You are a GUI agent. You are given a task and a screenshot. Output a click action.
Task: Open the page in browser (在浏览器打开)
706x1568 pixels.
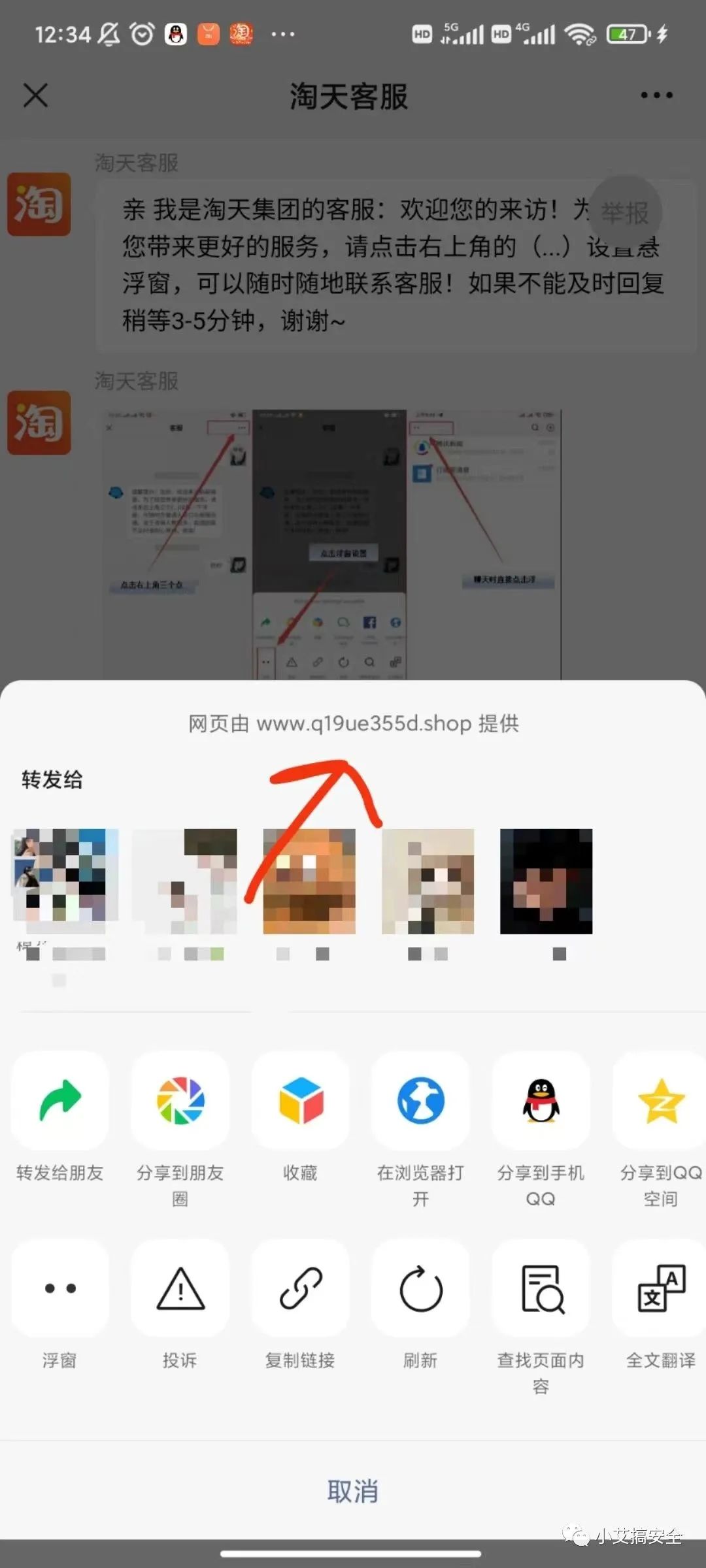(x=421, y=1100)
